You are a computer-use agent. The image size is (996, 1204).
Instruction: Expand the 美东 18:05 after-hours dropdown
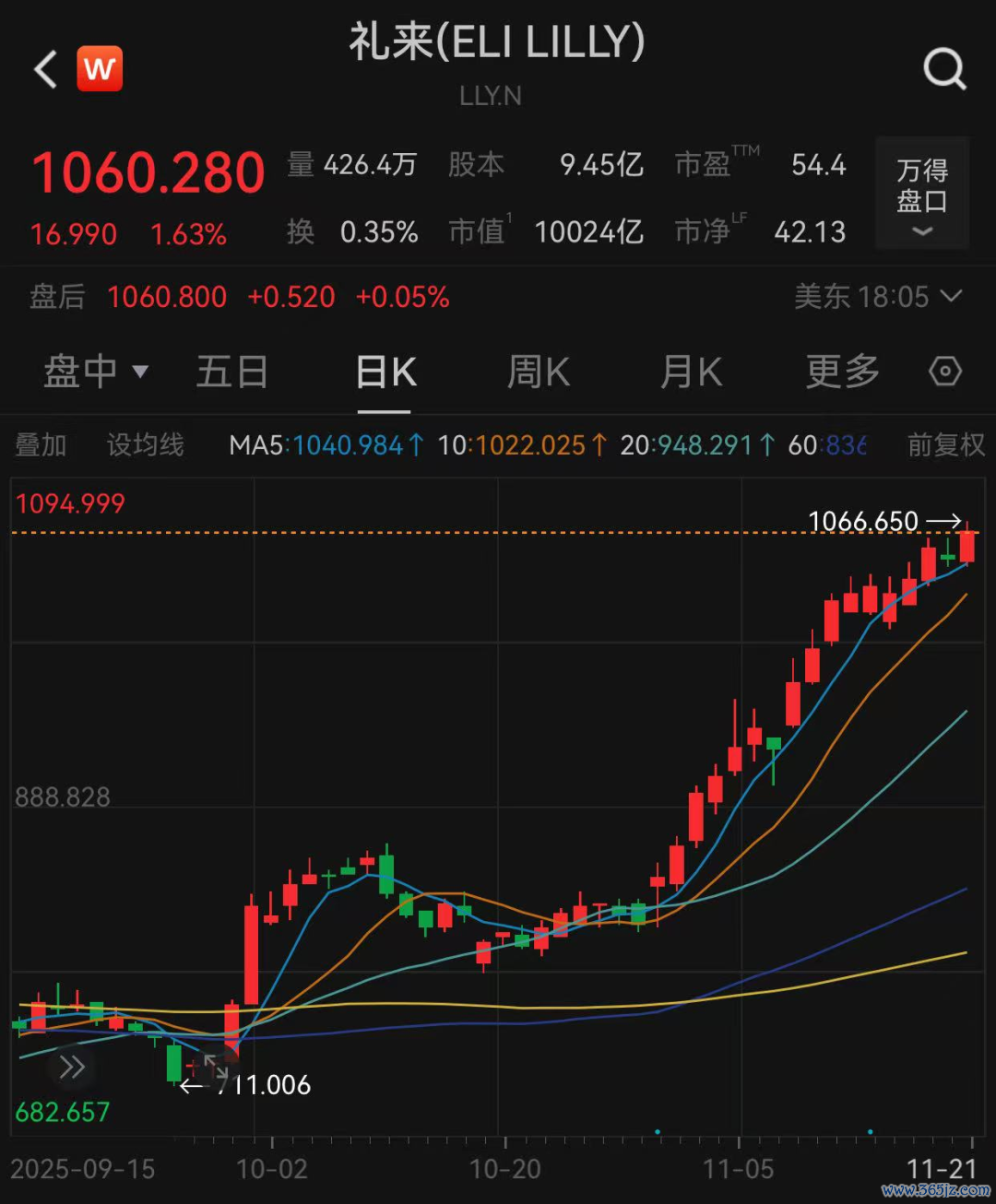(878, 297)
